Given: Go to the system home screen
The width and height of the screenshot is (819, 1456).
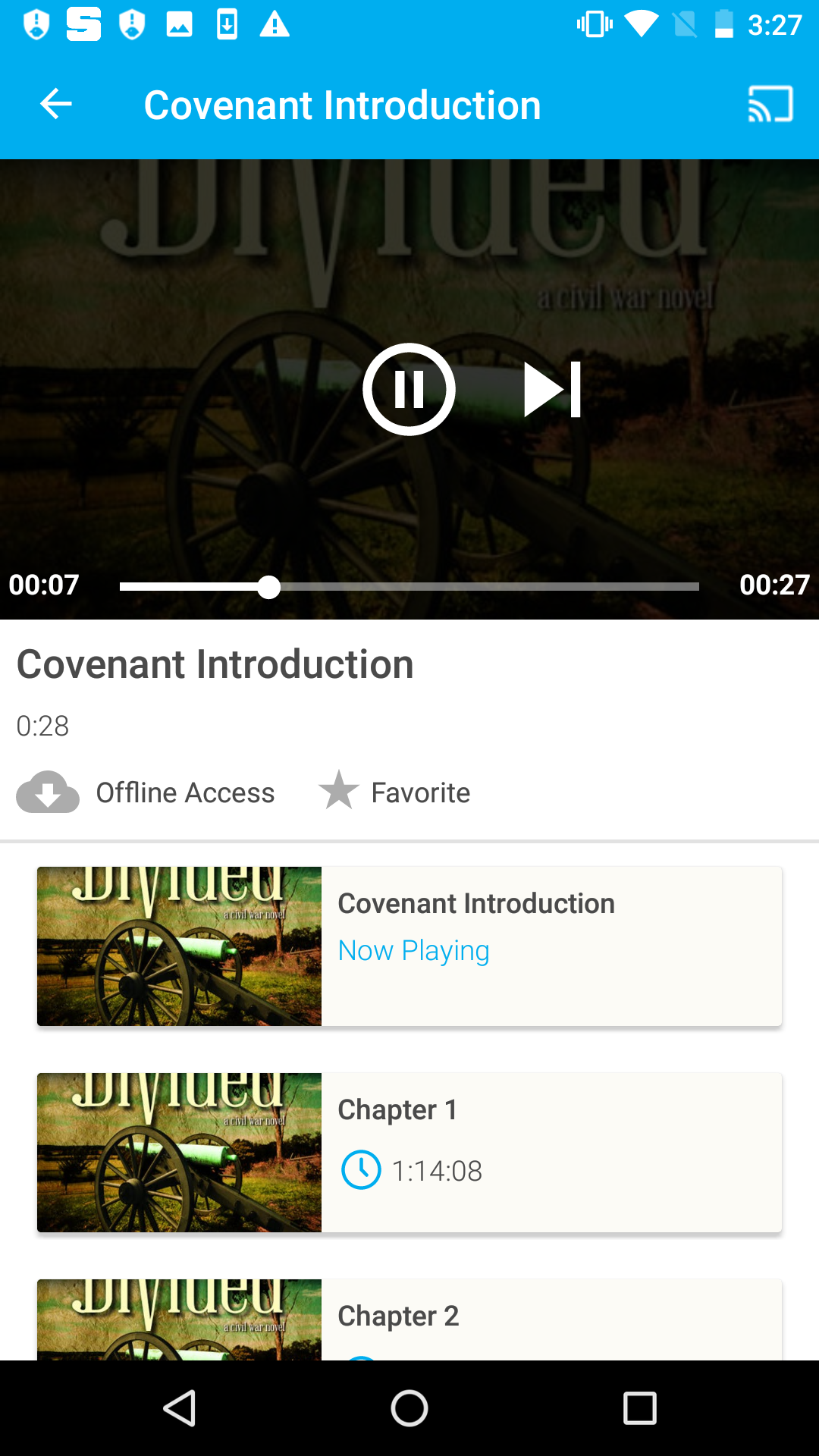Looking at the screenshot, I should click(x=409, y=1409).
